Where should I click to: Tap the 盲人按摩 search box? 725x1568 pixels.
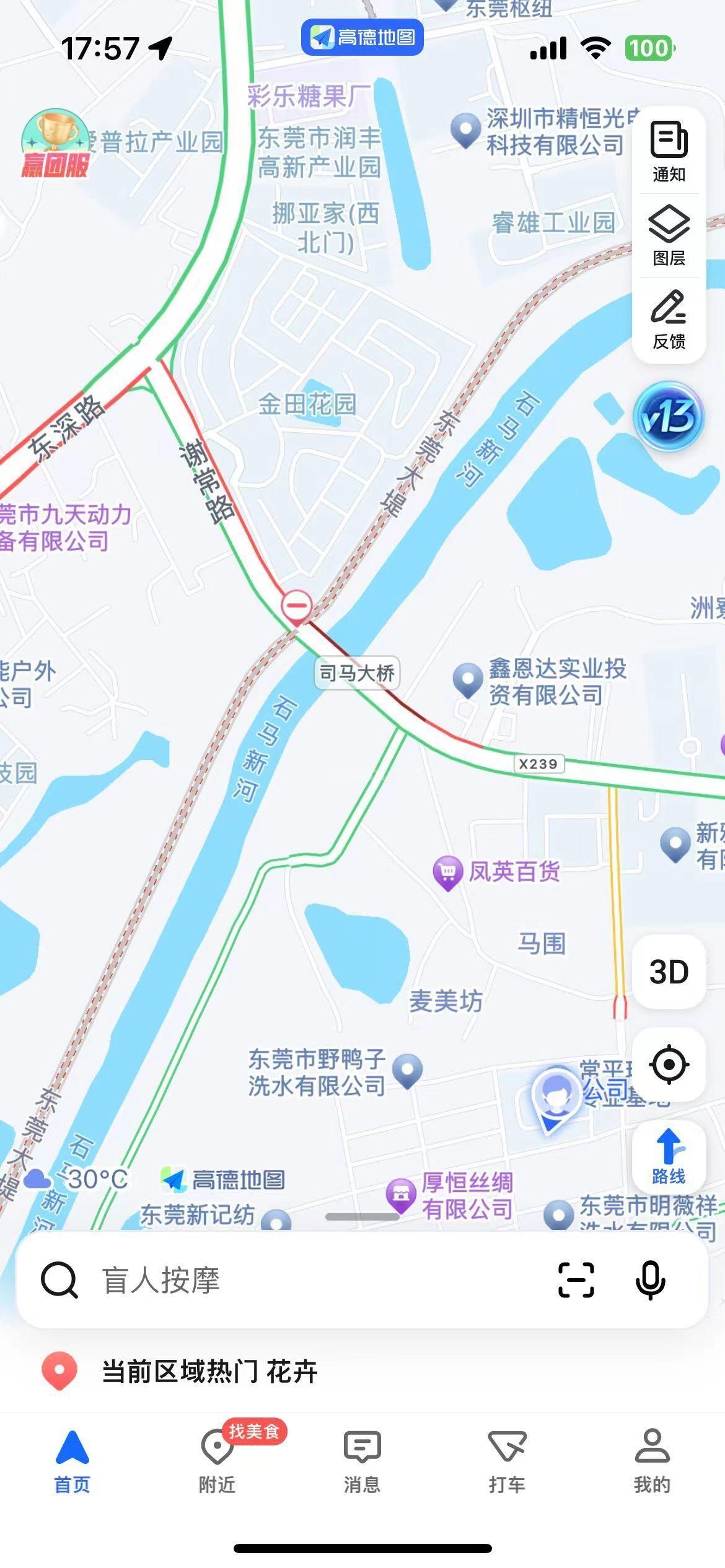coord(297,1281)
